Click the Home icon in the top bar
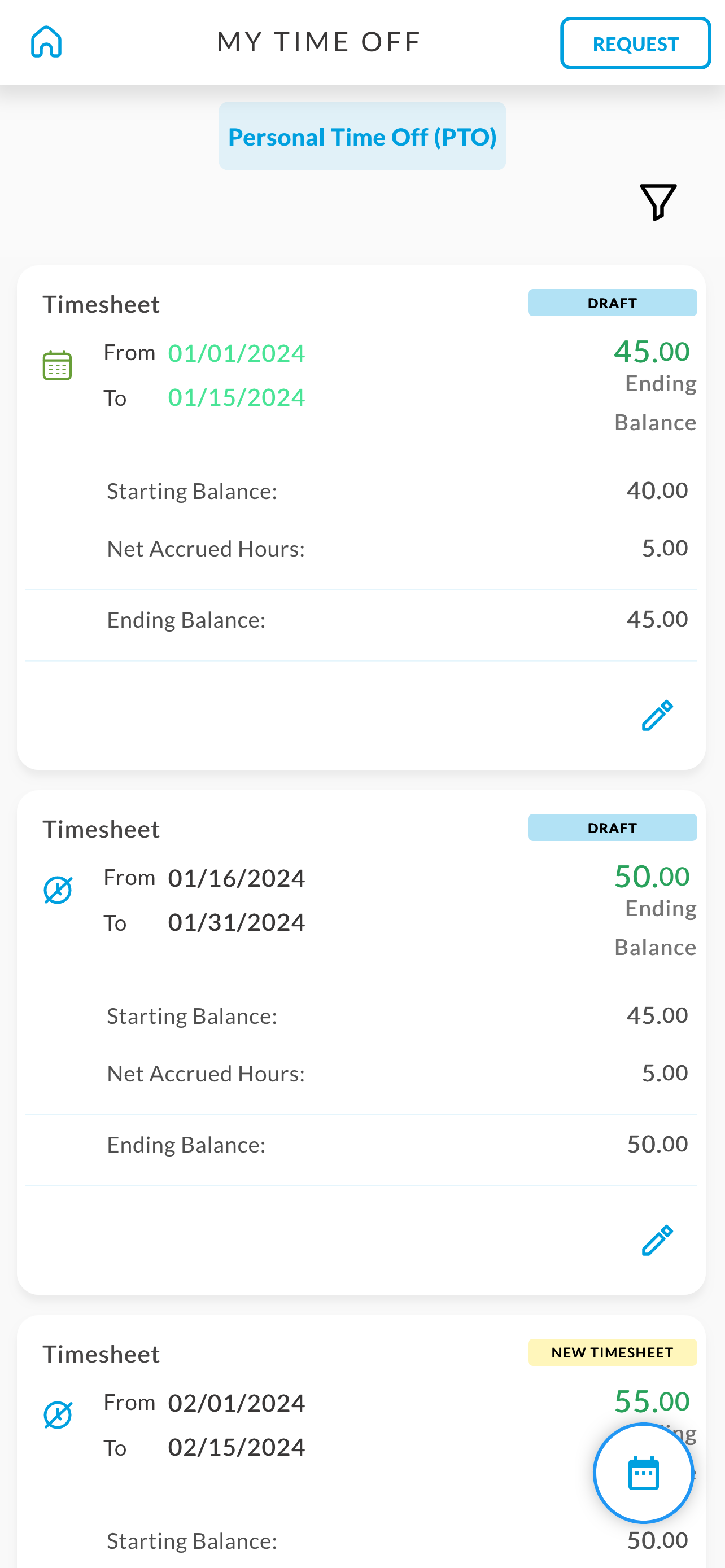Image resolution: width=725 pixels, height=1568 pixels. (47, 41)
